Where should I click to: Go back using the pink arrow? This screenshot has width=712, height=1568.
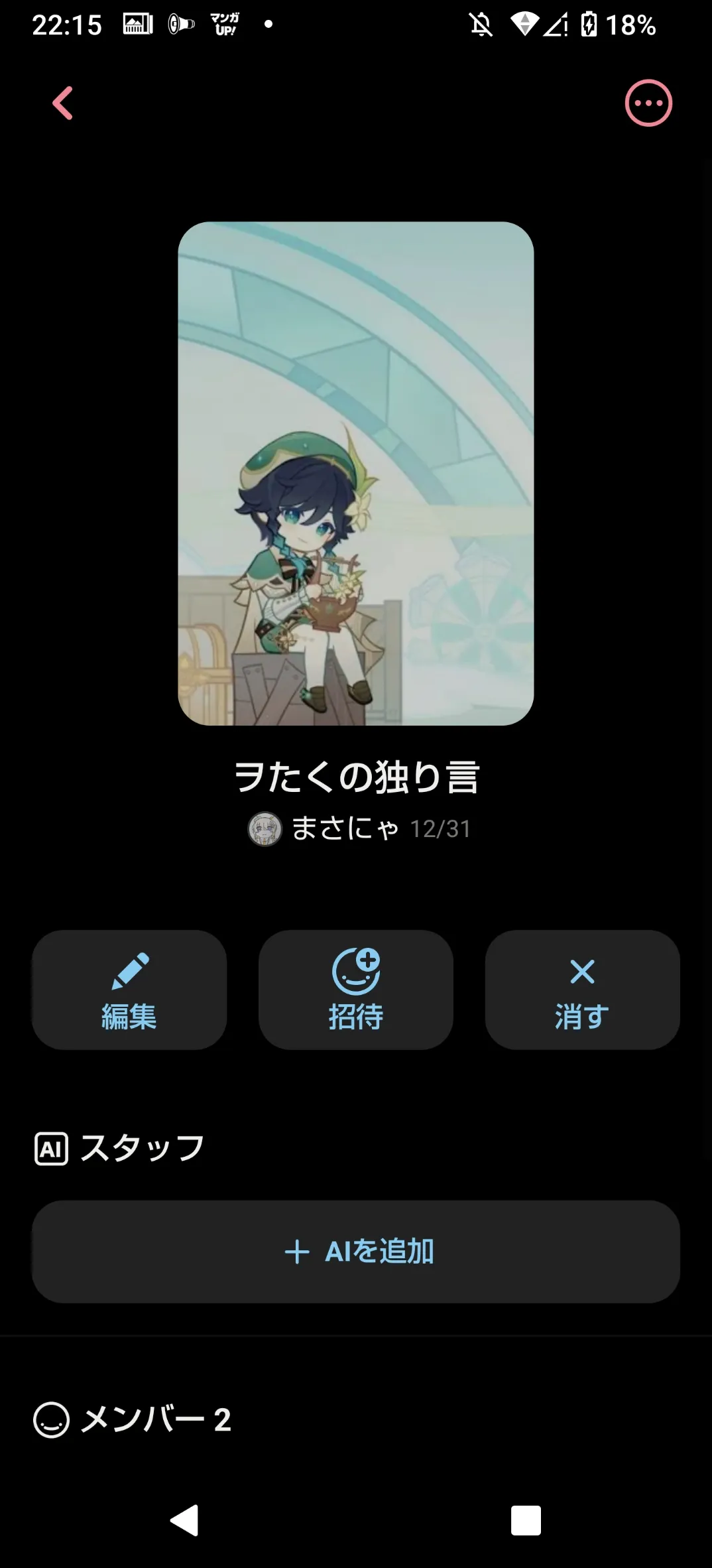coord(63,103)
